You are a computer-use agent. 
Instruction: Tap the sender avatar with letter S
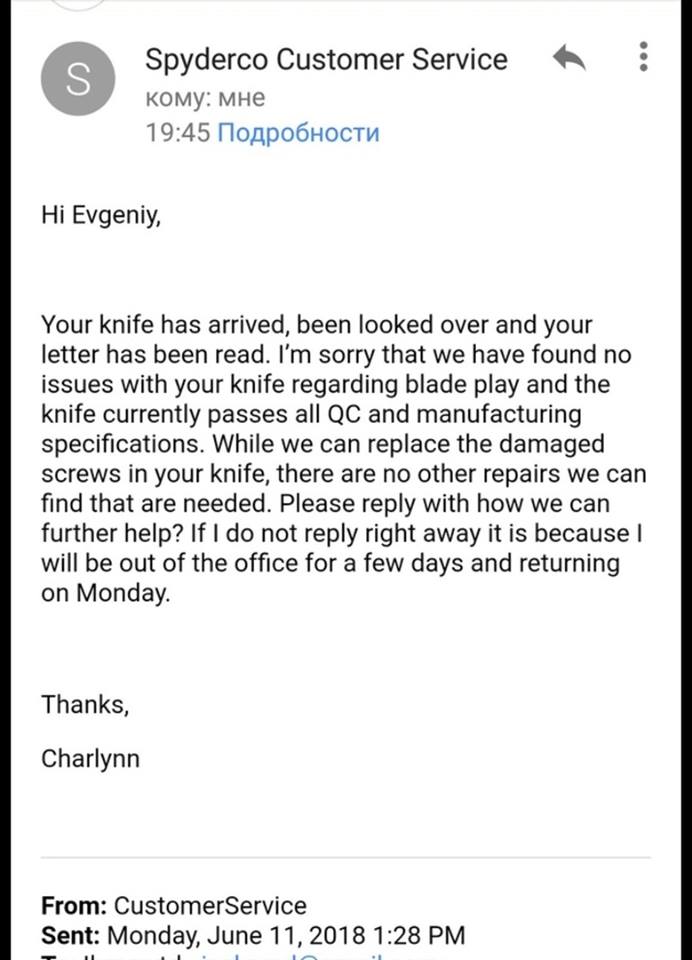pyautogui.click(x=78, y=79)
